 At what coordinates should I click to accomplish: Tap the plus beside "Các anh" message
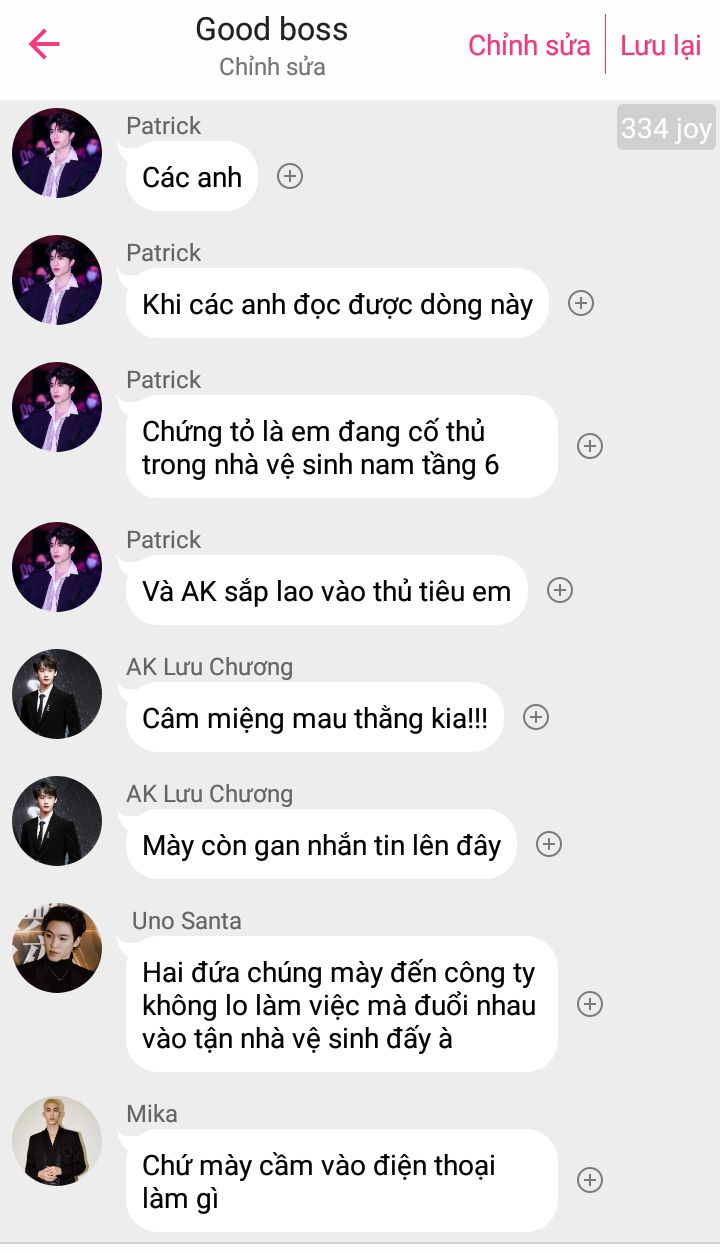click(290, 176)
